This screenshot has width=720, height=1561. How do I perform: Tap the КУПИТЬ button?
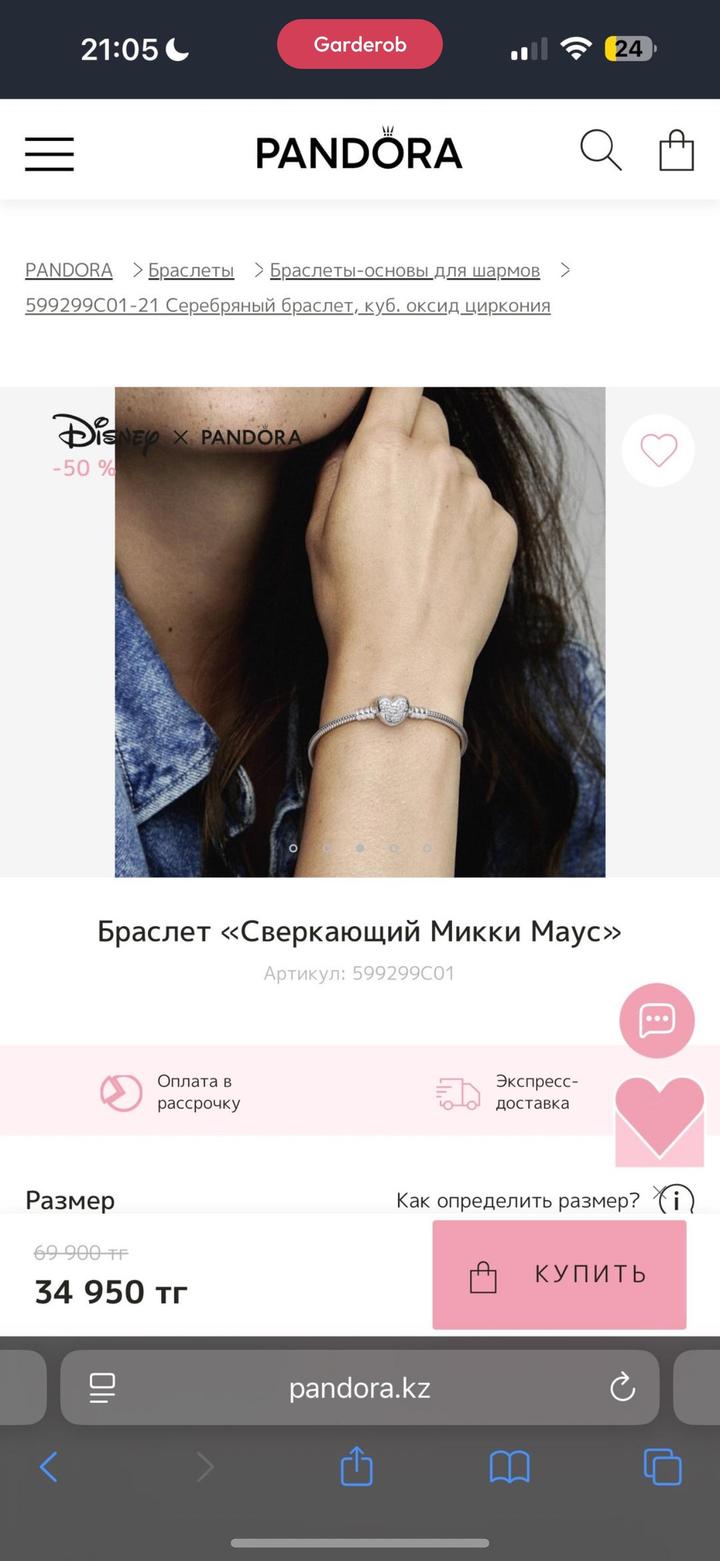click(559, 1274)
